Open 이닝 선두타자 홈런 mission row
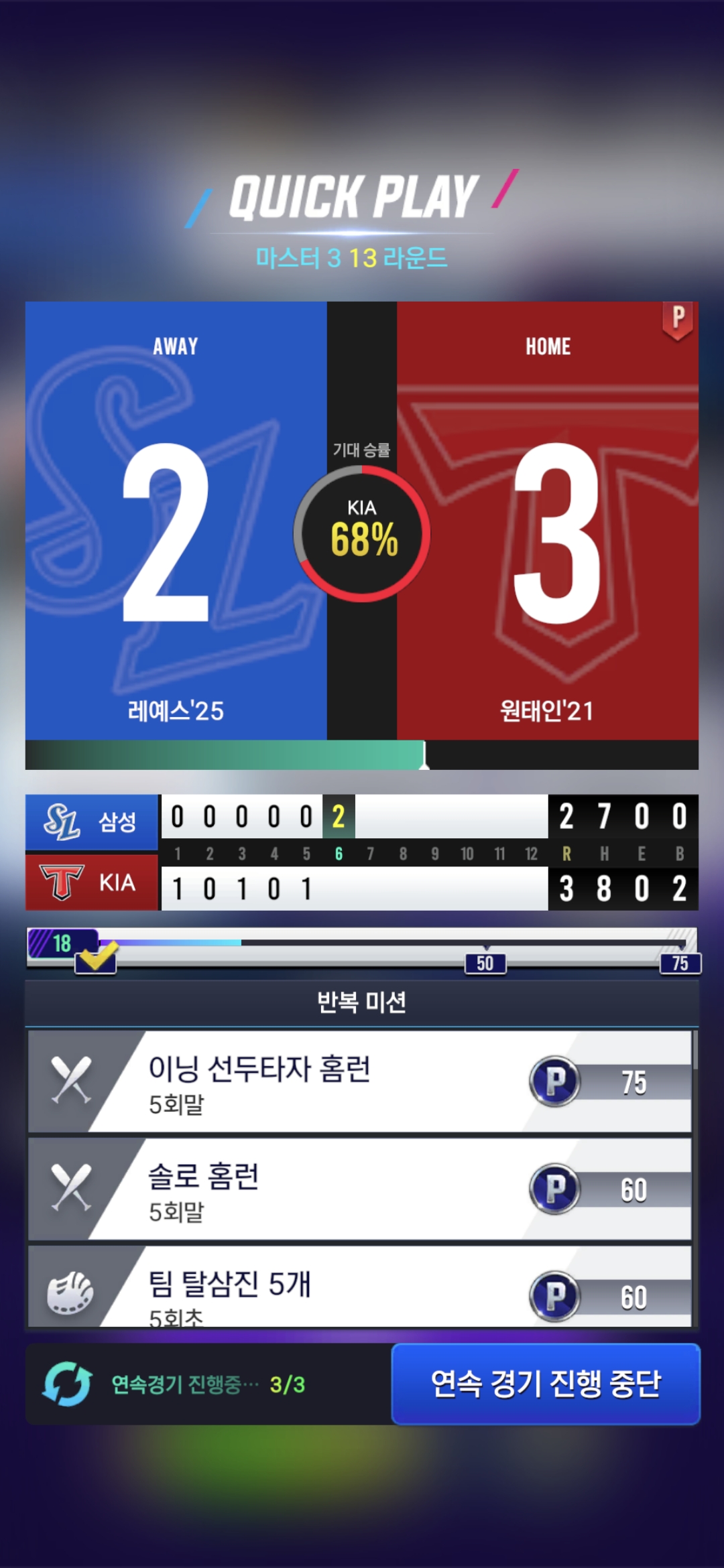The width and height of the screenshot is (724, 1568). [359, 1082]
